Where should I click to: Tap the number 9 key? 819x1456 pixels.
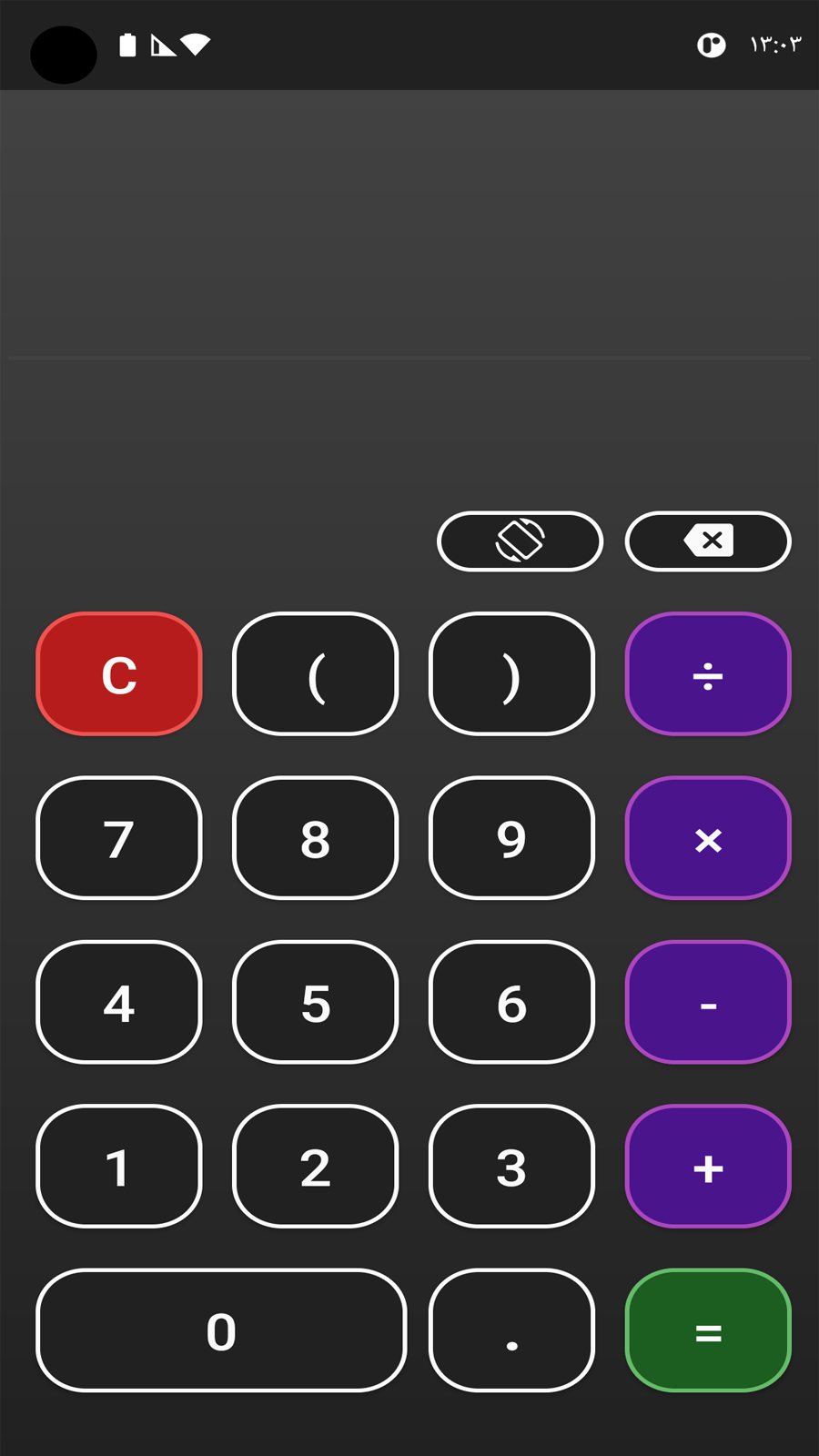[511, 838]
